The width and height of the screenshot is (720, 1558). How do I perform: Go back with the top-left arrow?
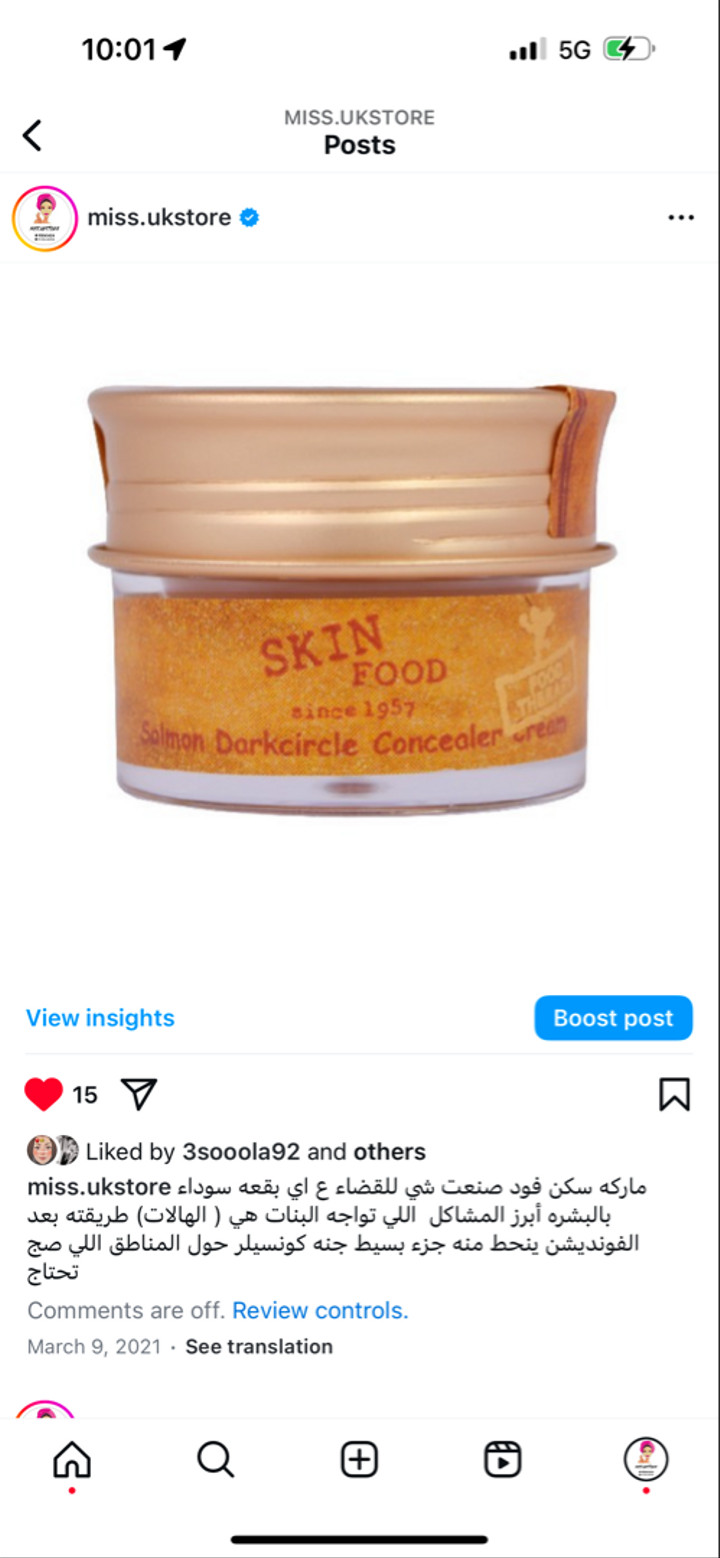click(33, 135)
